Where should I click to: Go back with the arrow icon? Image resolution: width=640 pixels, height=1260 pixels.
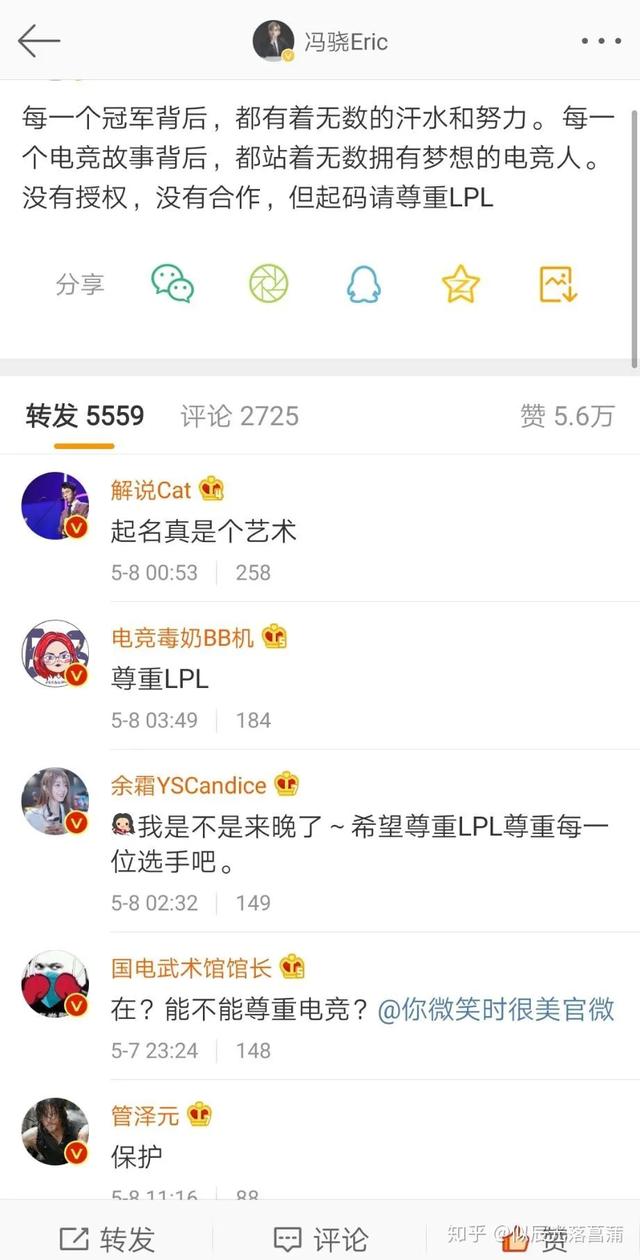pos(39,41)
